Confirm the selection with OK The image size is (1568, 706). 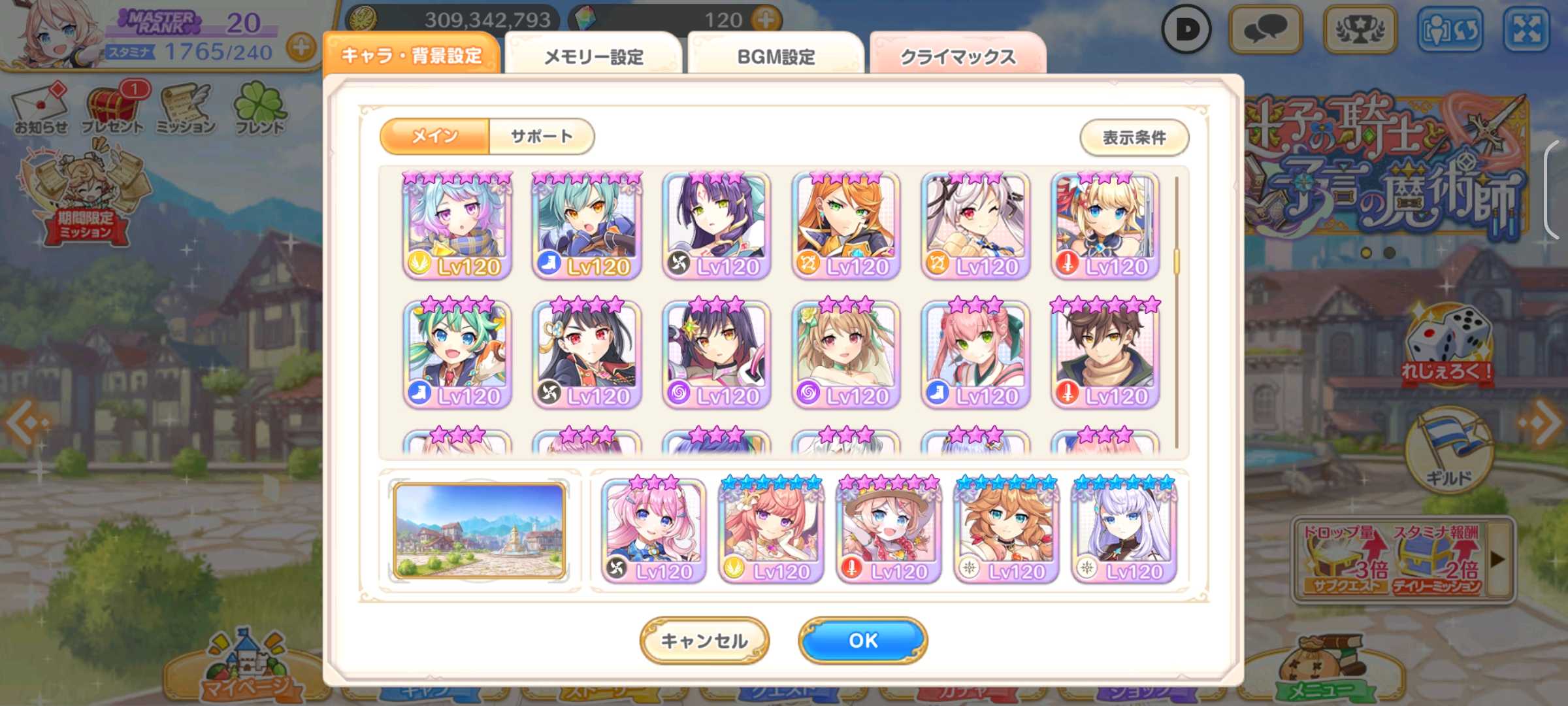(x=862, y=640)
